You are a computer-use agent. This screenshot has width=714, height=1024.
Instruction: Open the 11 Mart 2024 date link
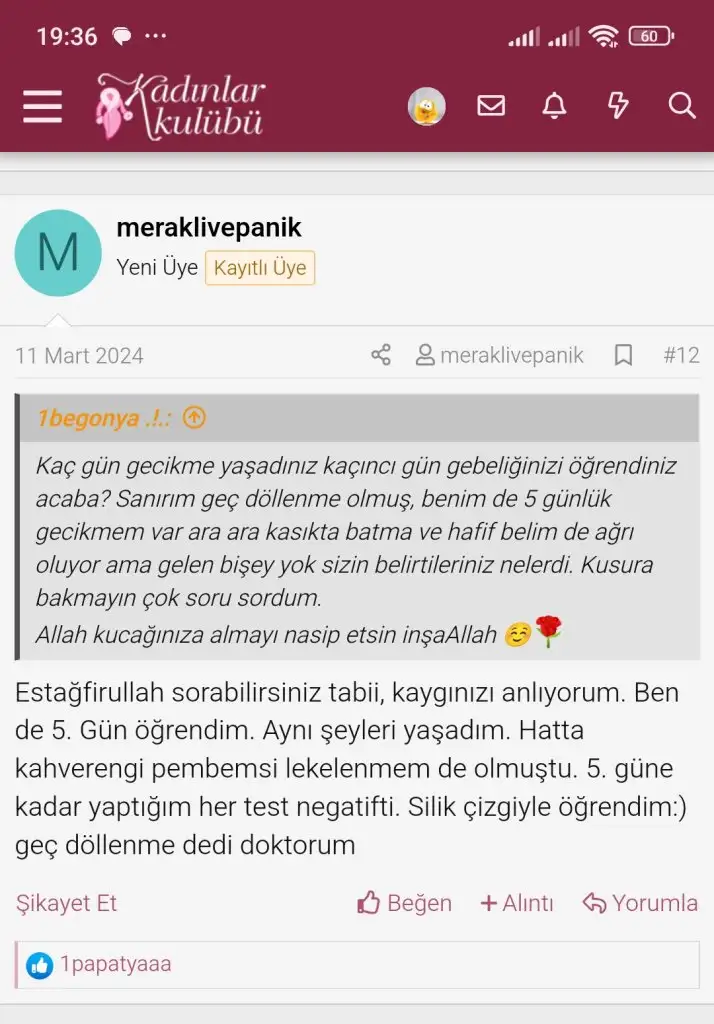pyautogui.click(x=79, y=355)
